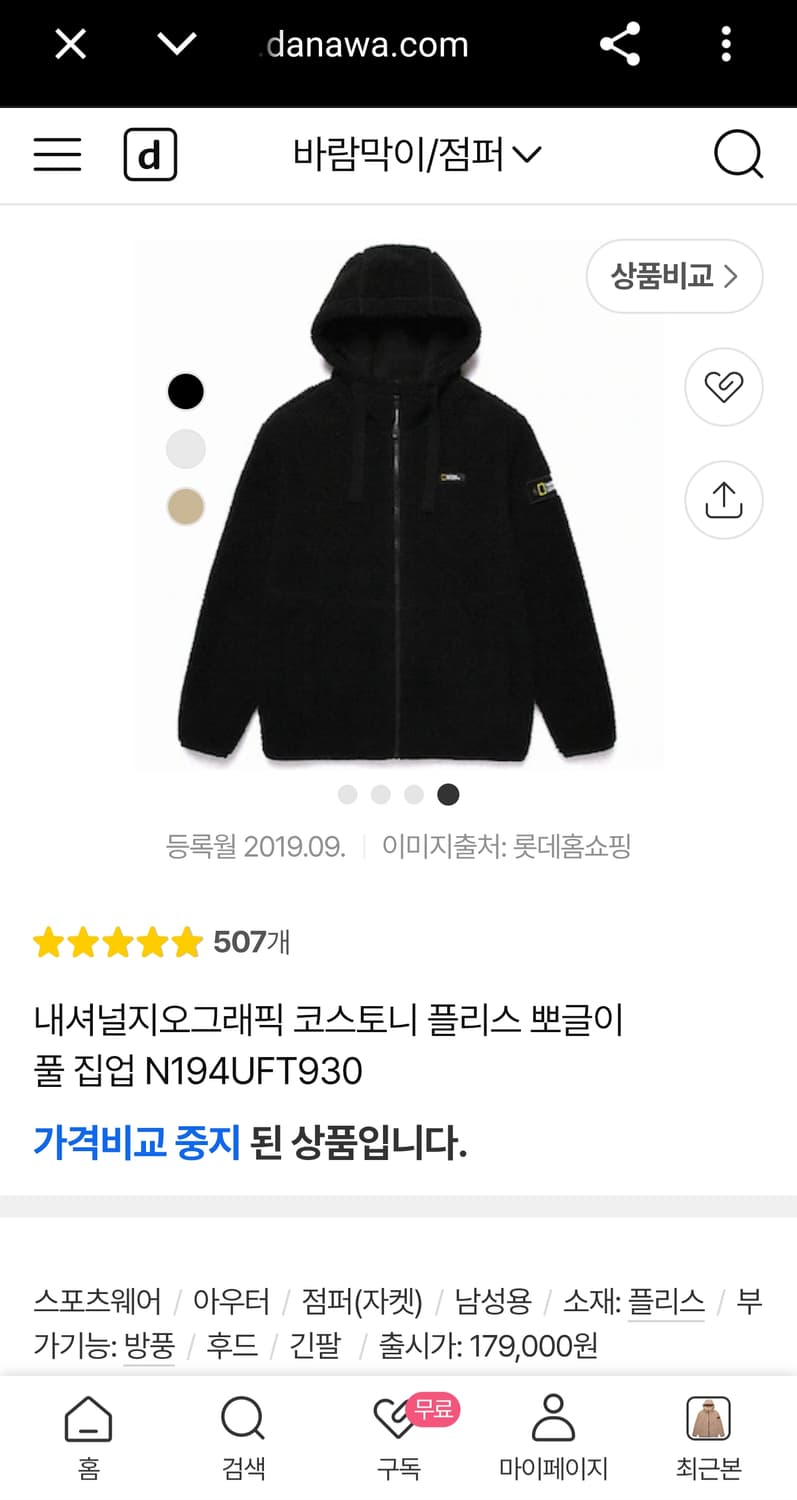
Task: Open the hamburger navigation menu
Action: click(x=56, y=155)
